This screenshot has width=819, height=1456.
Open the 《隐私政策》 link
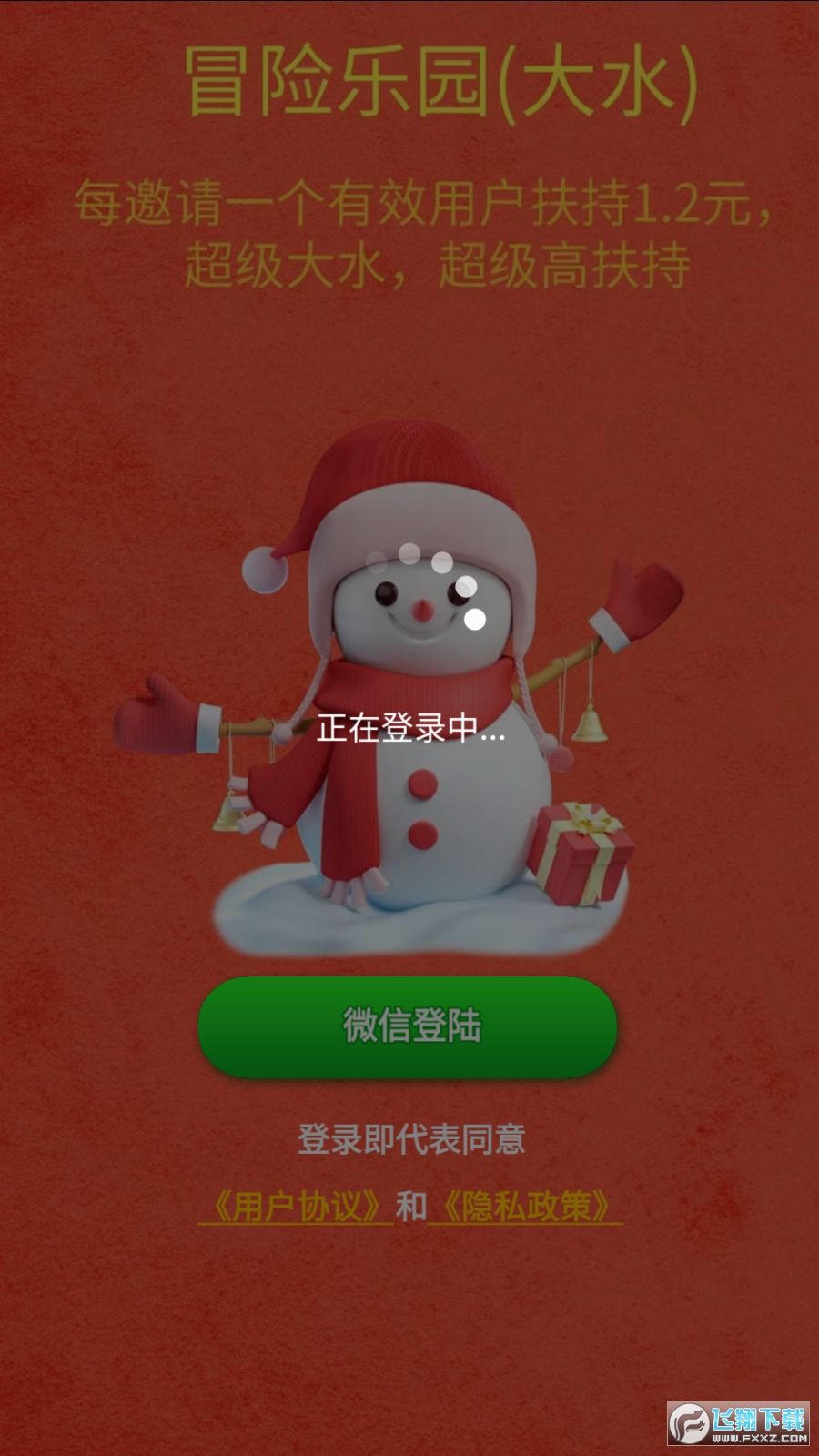(x=525, y=1207)
